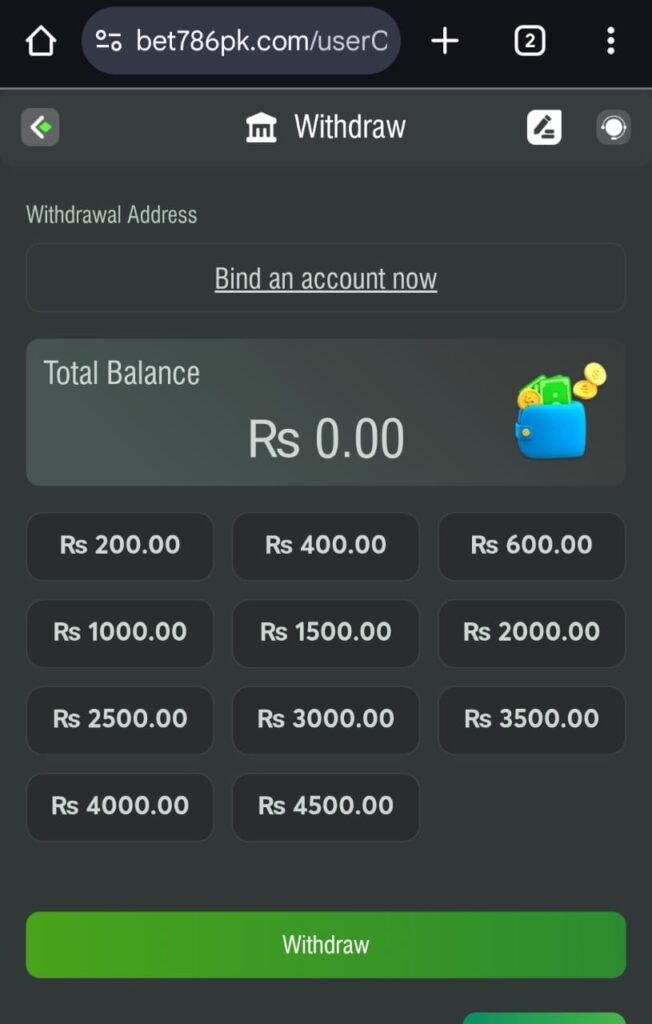Open the customer support headset icon
The height and width of the screenshot is (1024, 652).
tap(613, 127)
